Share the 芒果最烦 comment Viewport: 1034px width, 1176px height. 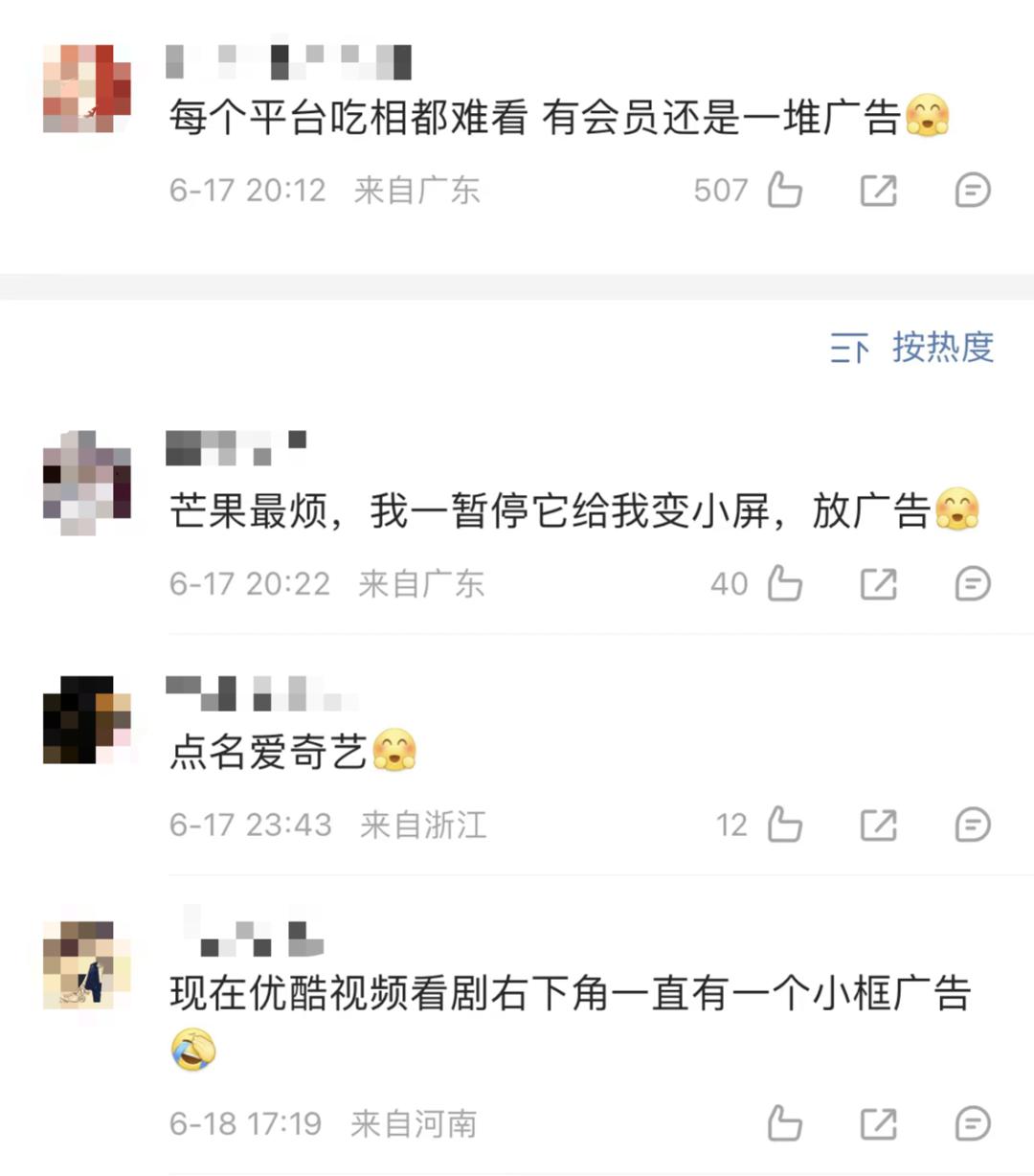click(x=878, y=582)
